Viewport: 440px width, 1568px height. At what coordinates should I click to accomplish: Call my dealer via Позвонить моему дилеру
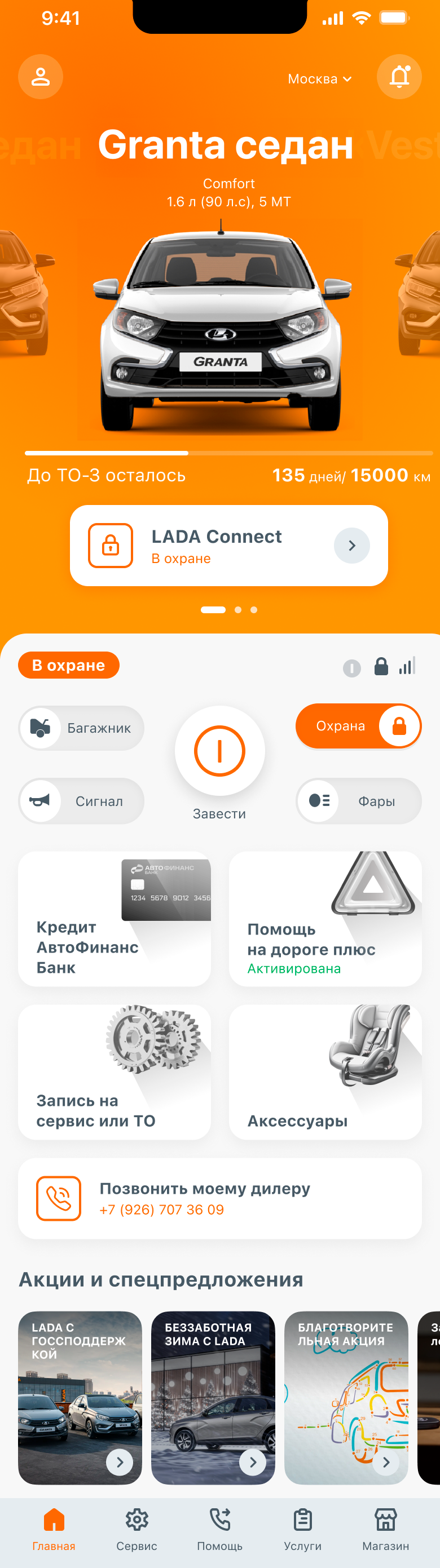(219, 1198)
